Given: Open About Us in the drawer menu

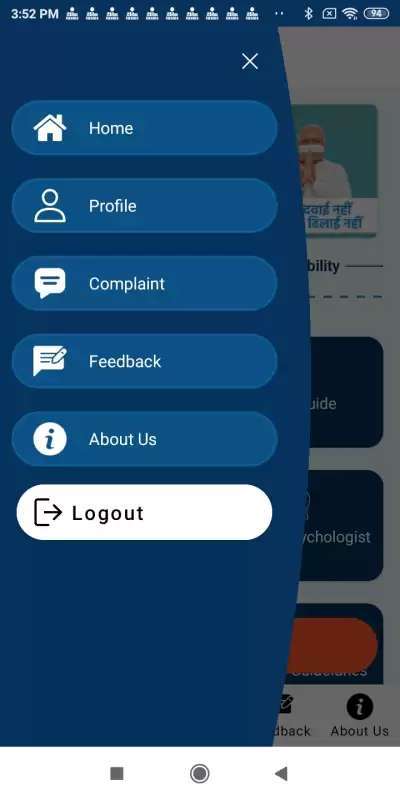Looking at the screenshot, I should 144,439.
